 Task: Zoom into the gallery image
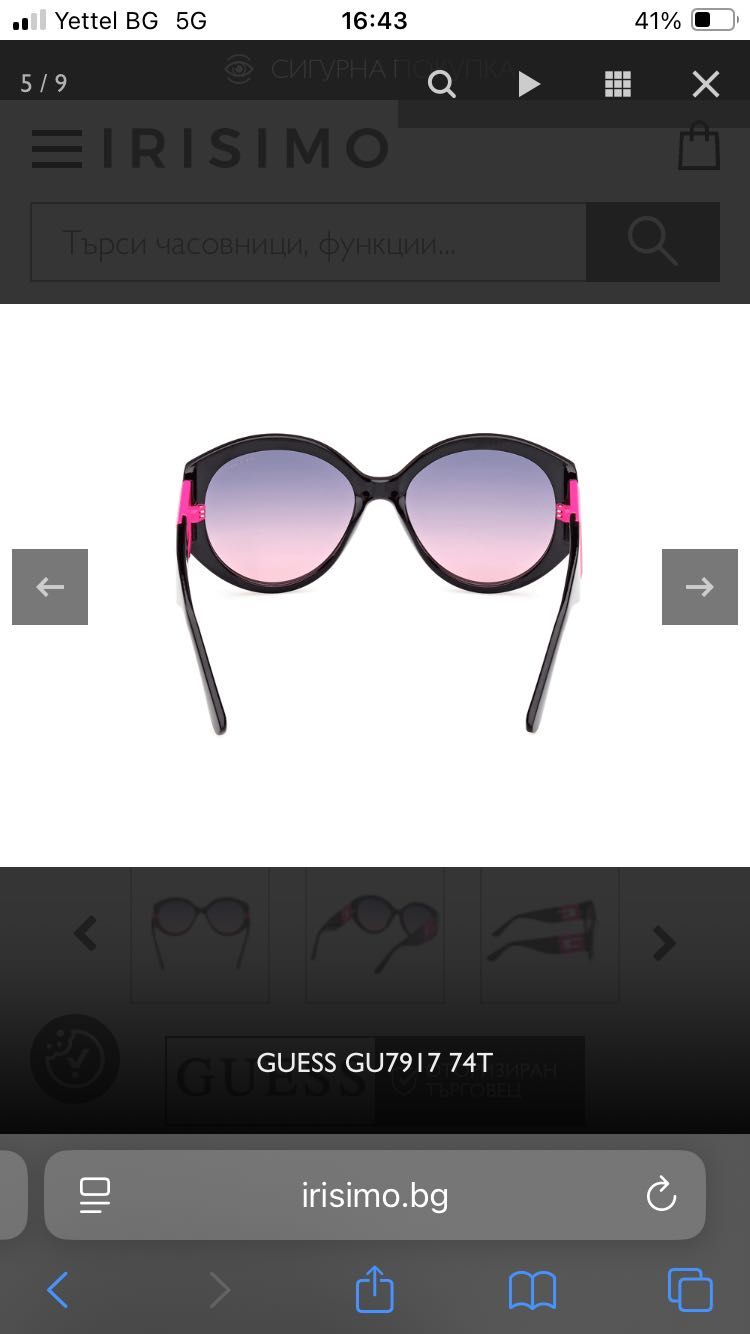[x=441, y=84]
